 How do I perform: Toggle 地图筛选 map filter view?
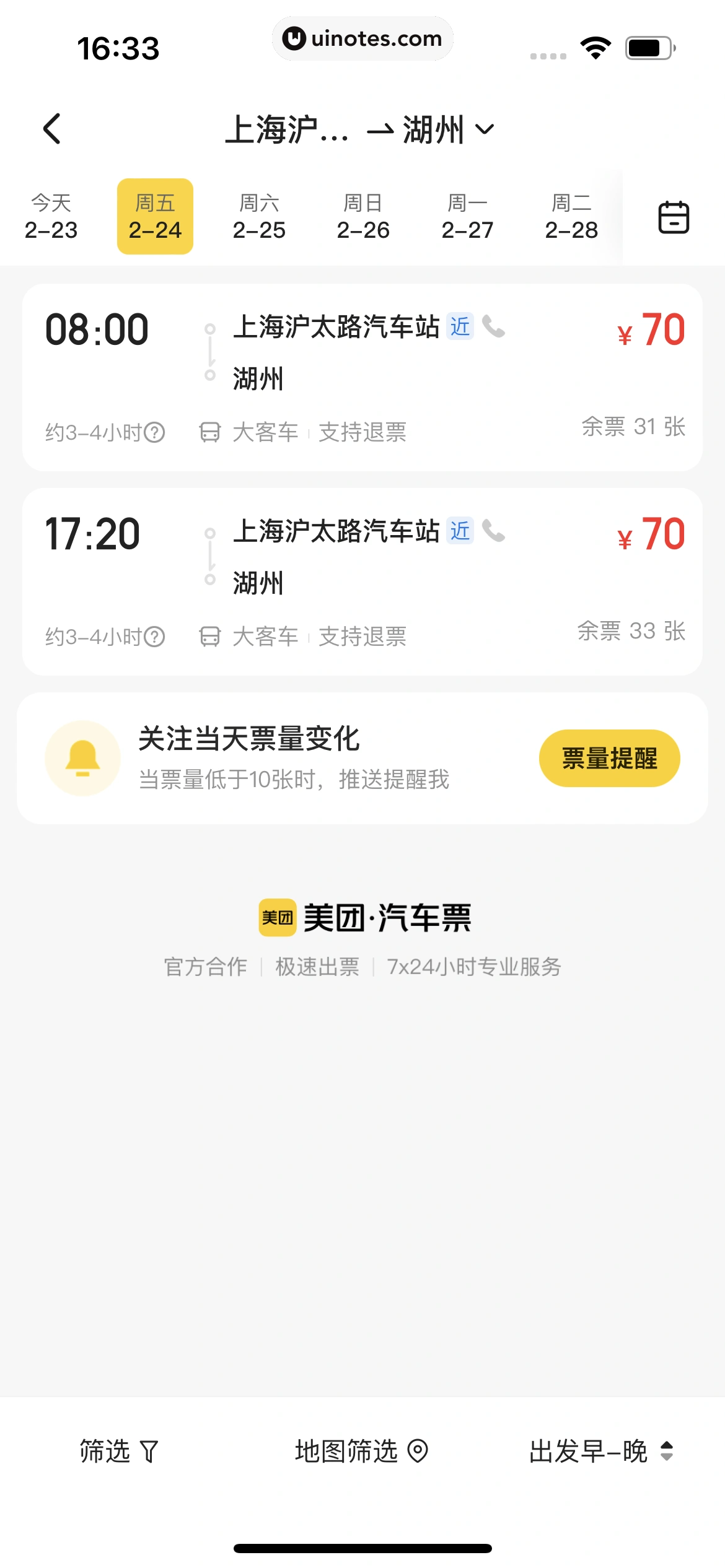tap(362, 1451)
